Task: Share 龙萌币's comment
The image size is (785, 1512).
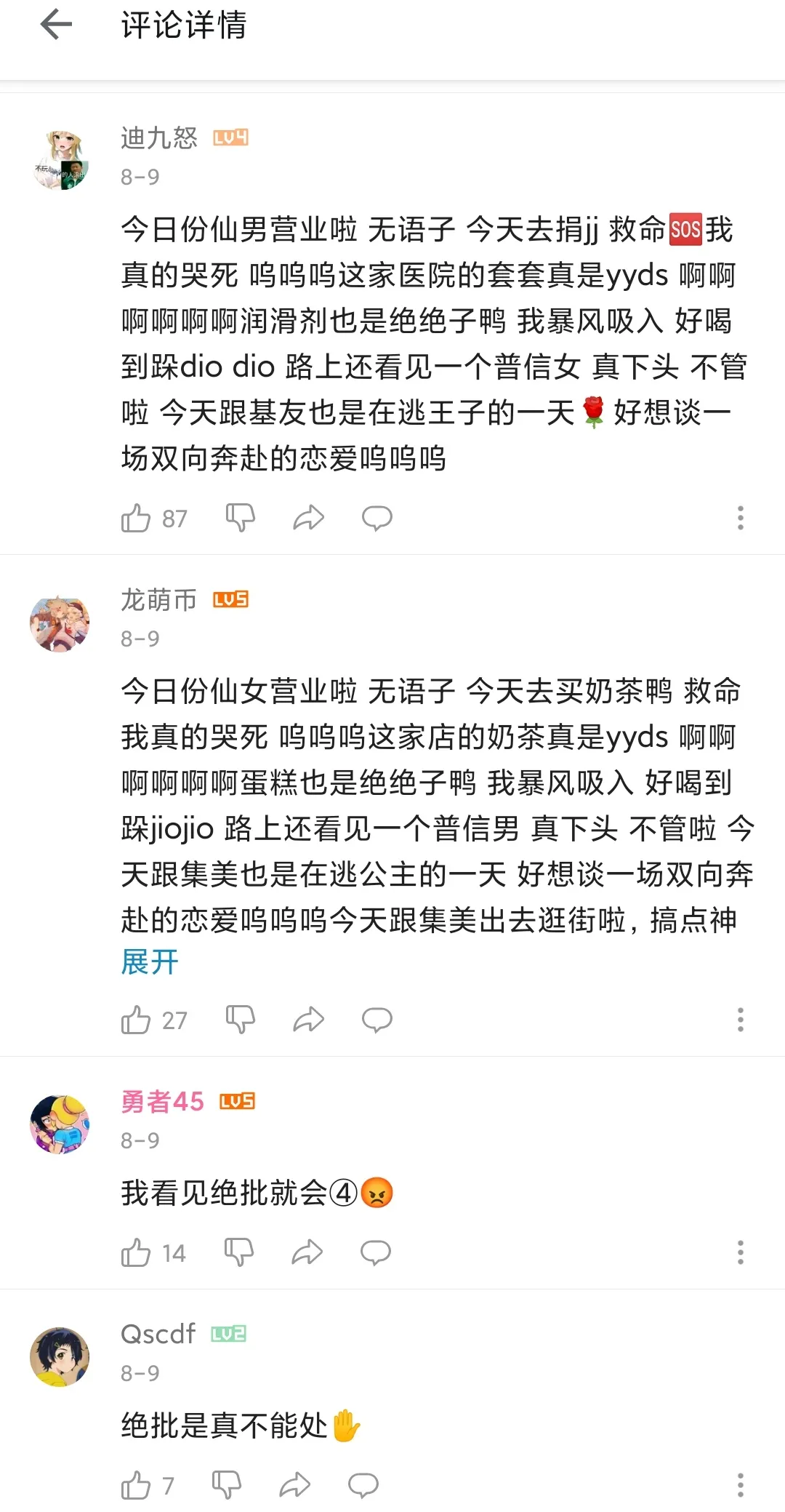Action: pyautogui.click(x=308, y=1020)
